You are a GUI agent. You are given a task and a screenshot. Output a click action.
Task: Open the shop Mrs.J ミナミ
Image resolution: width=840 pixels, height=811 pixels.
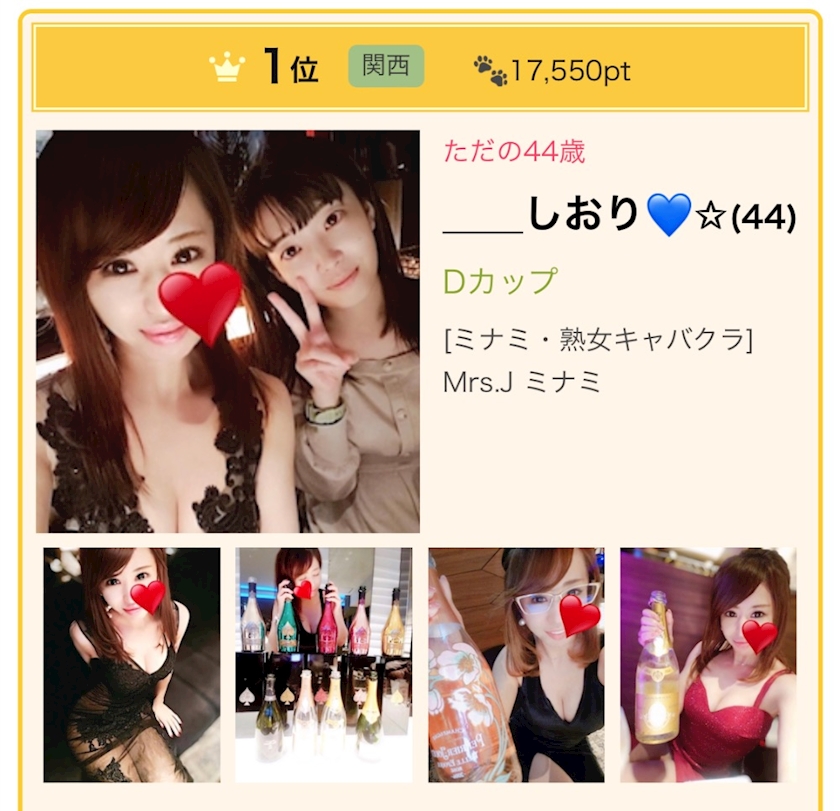pyautogui.click(x=522, y=382)
